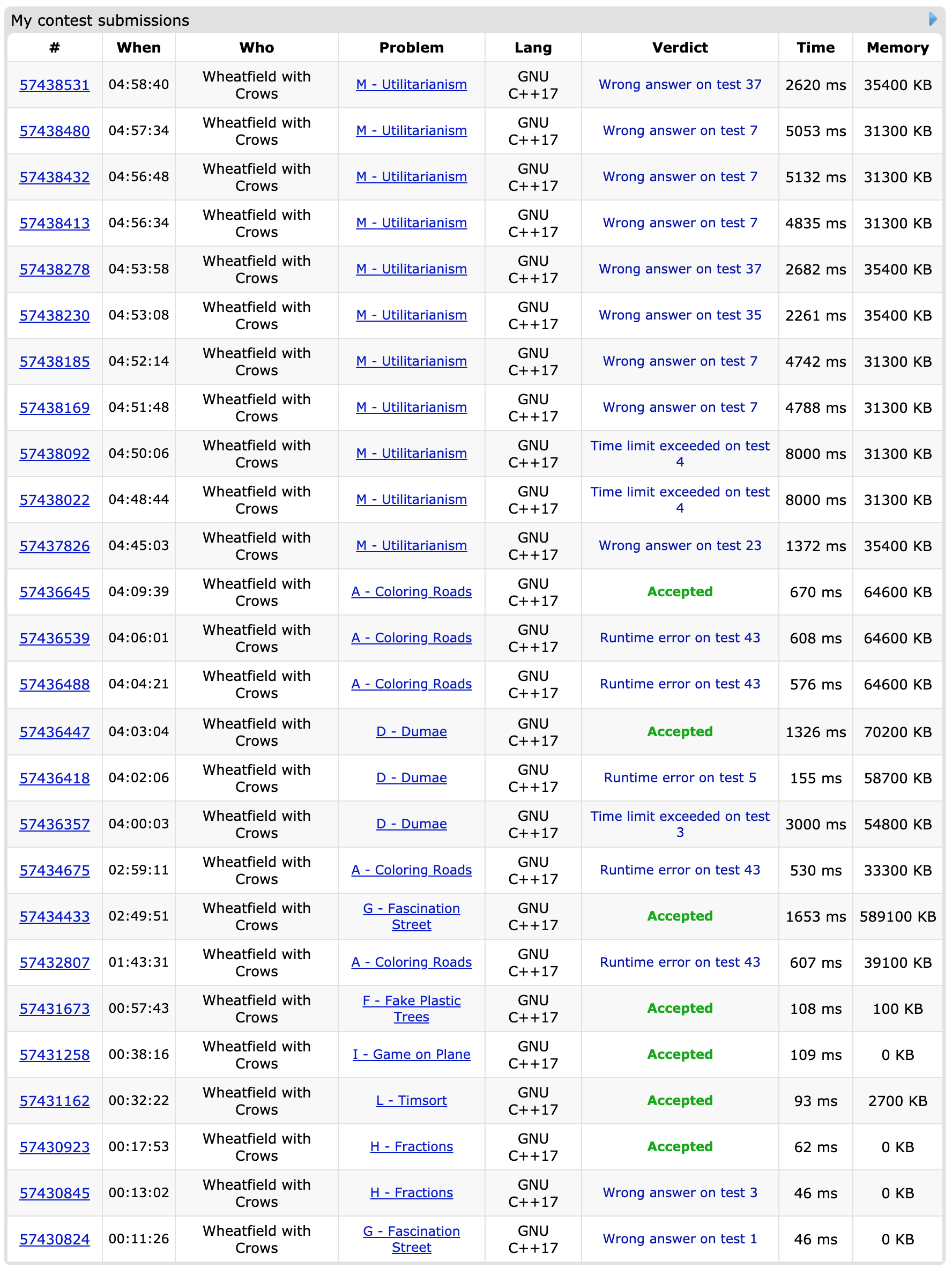Open submission 57436447
952x1268 pixels.
click(55, 732)
